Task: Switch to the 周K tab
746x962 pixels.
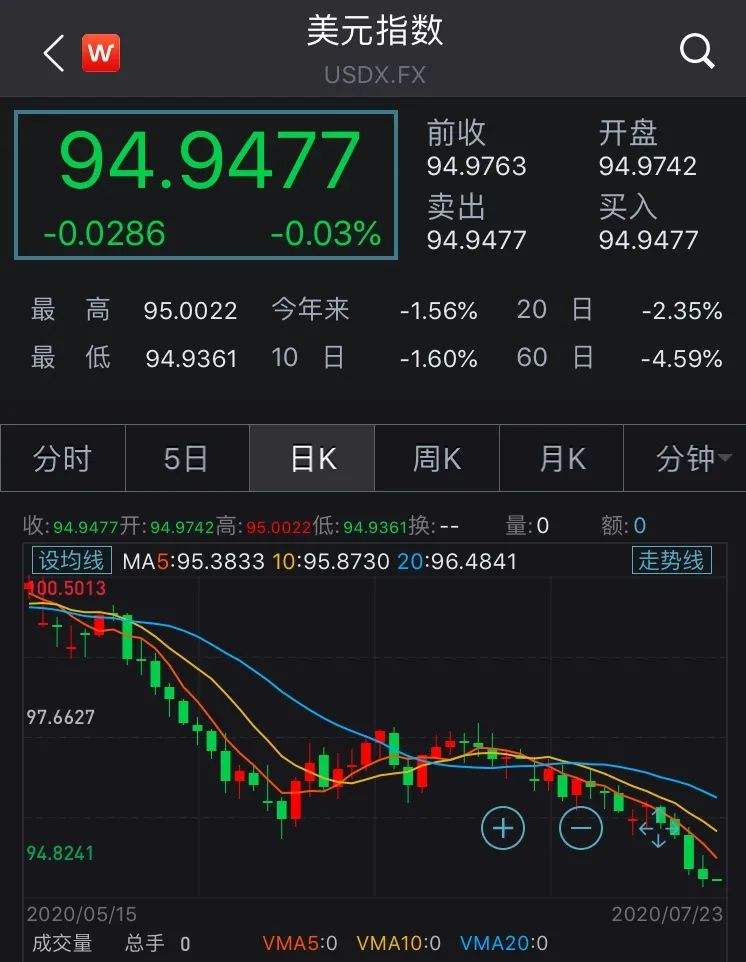Action: [435, 458]
